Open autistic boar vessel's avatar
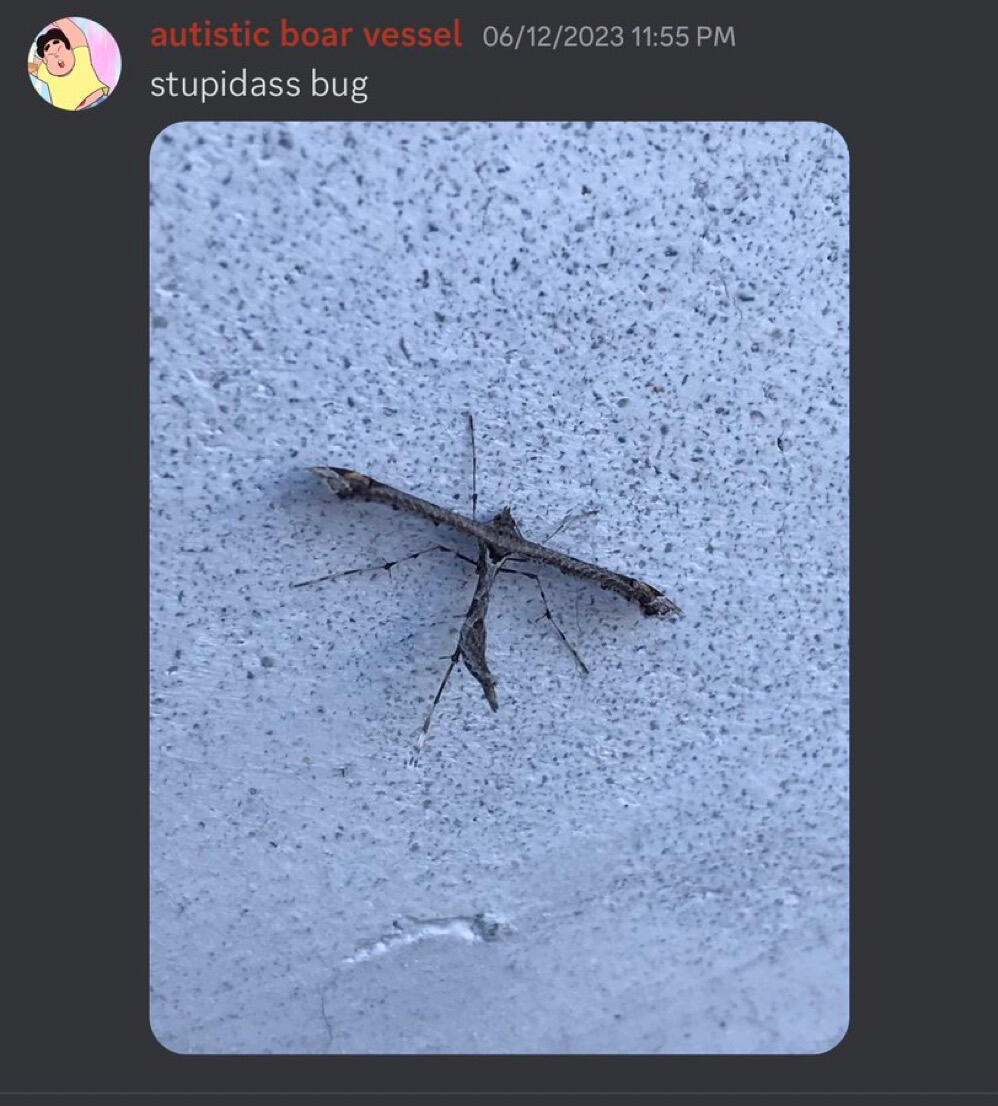This screenshot has height=1106, width=998. (x=74, y=63)
